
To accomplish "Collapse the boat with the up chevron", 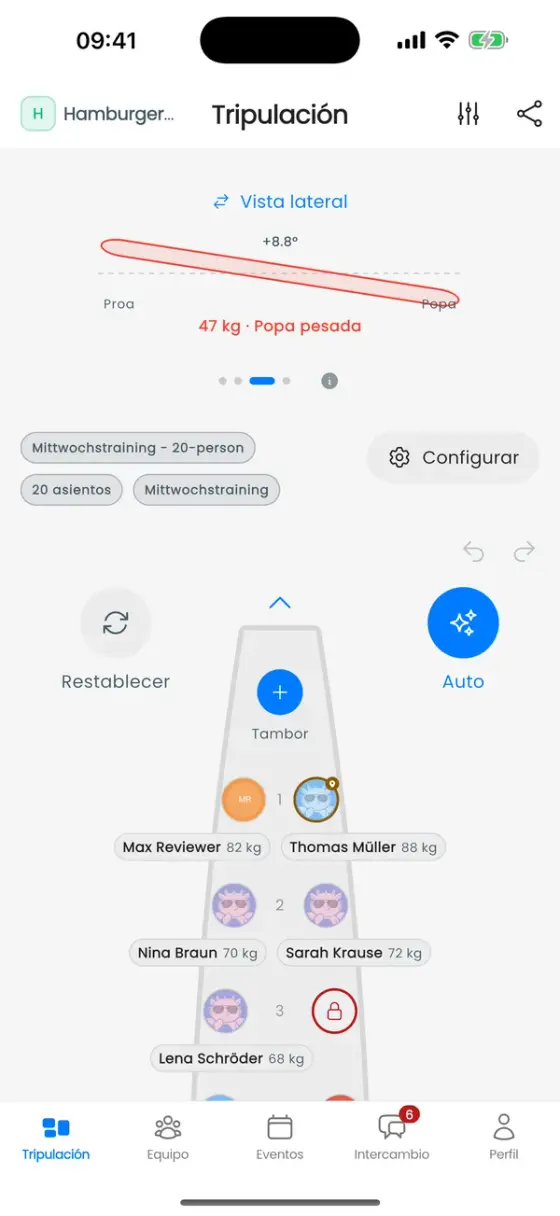I will [x=280, y=603].
